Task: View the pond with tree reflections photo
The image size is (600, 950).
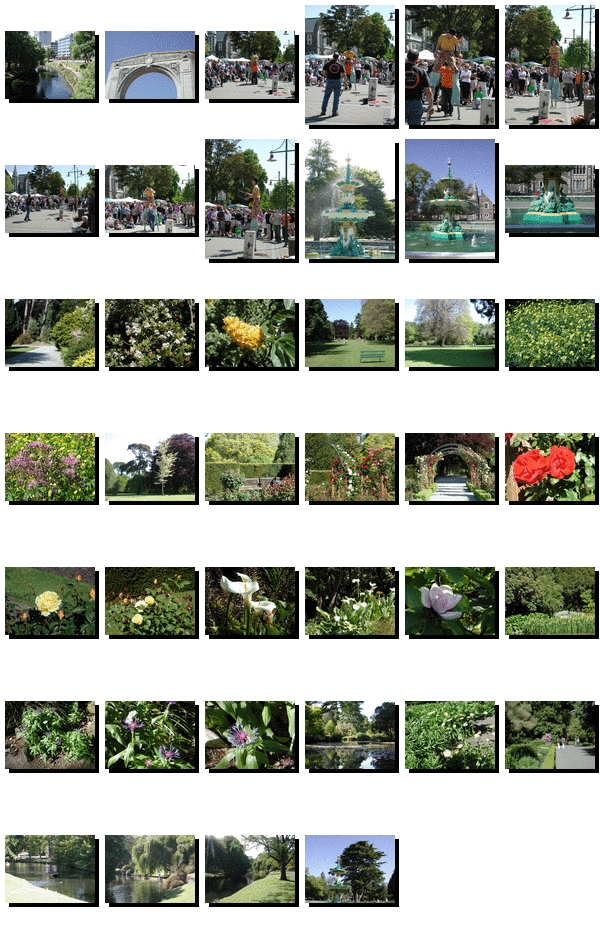Action: 350,734
